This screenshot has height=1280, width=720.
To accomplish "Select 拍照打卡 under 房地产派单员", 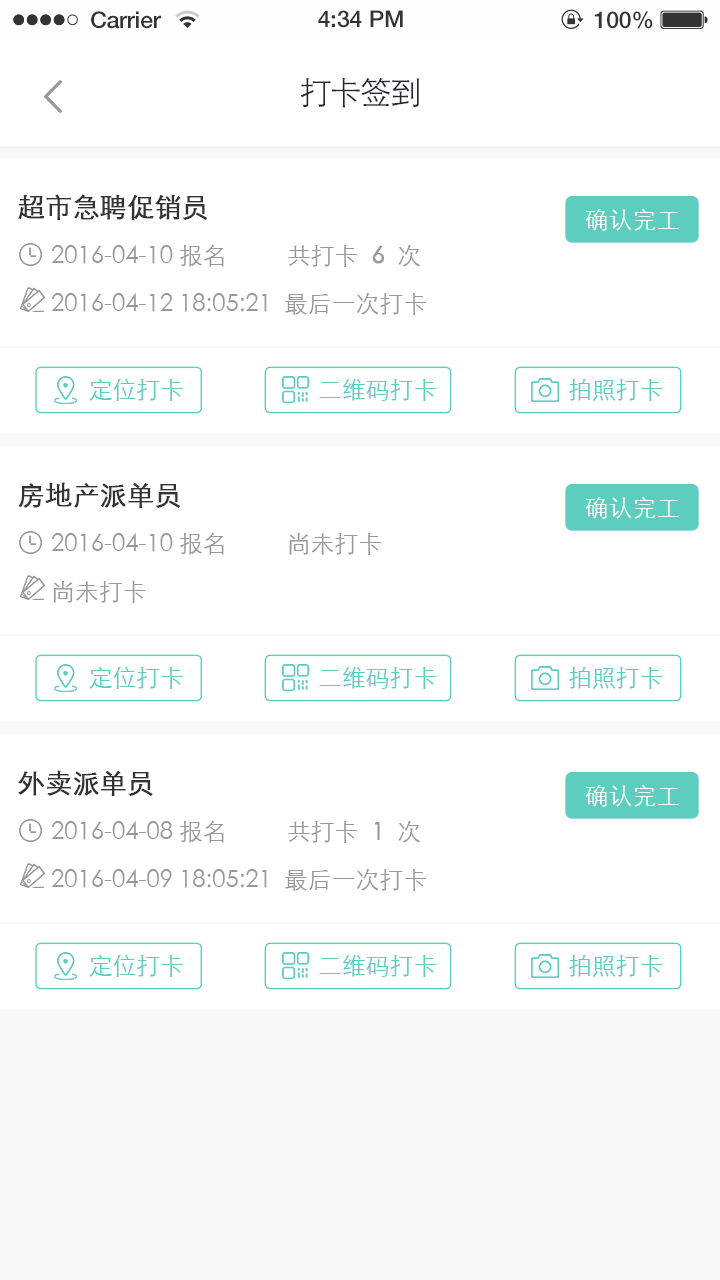I will click(597, 678).
